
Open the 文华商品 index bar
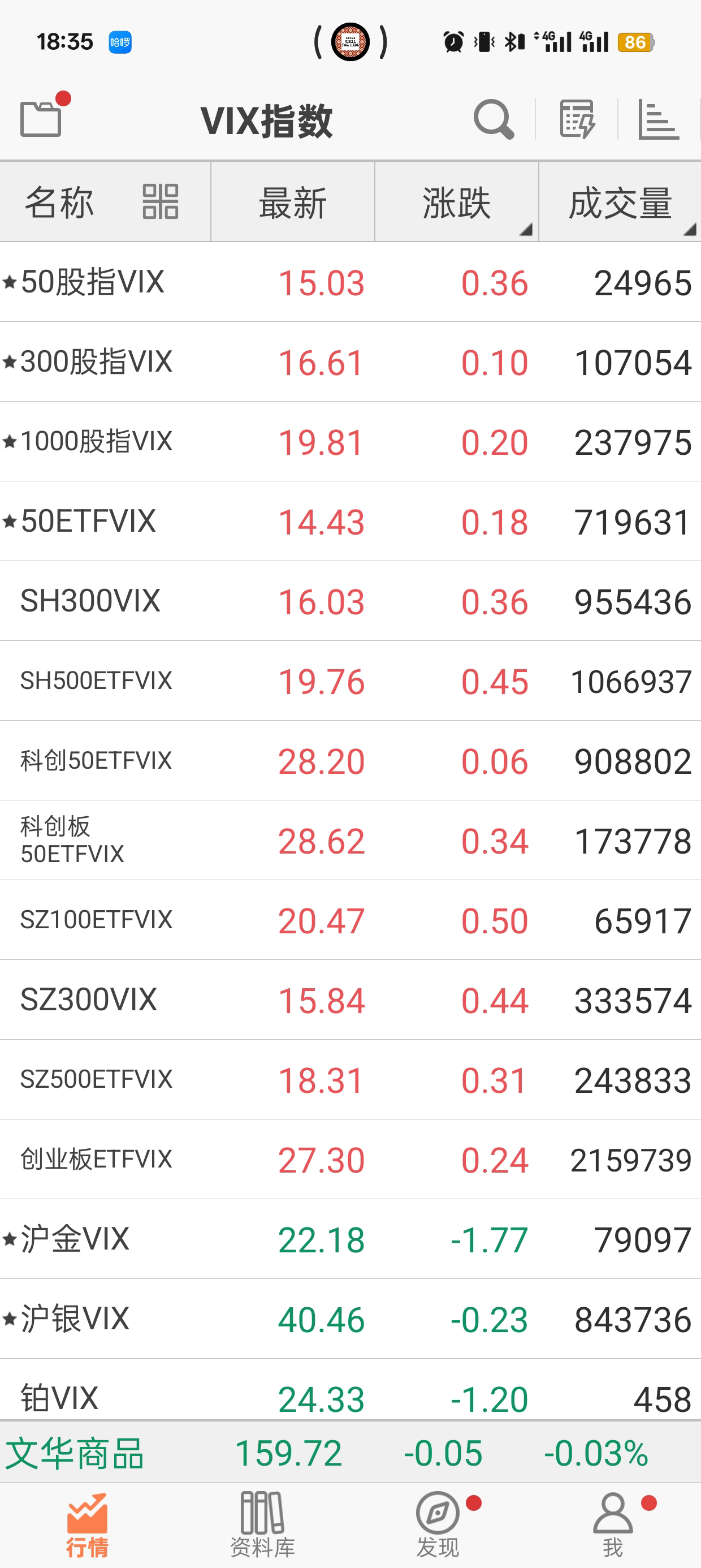coord(350,1453)
